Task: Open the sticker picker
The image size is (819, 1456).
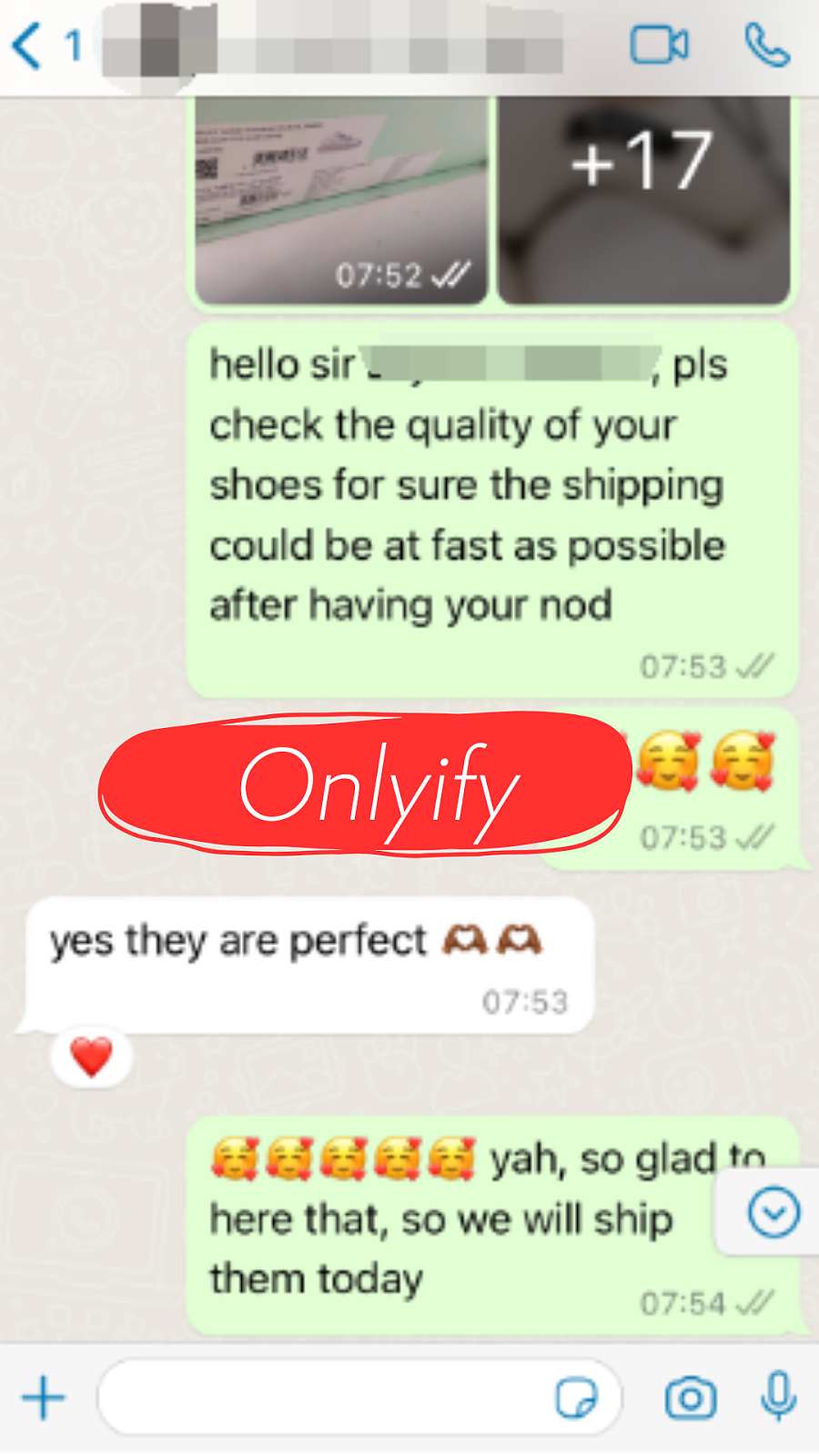Action: (576, 1398)
